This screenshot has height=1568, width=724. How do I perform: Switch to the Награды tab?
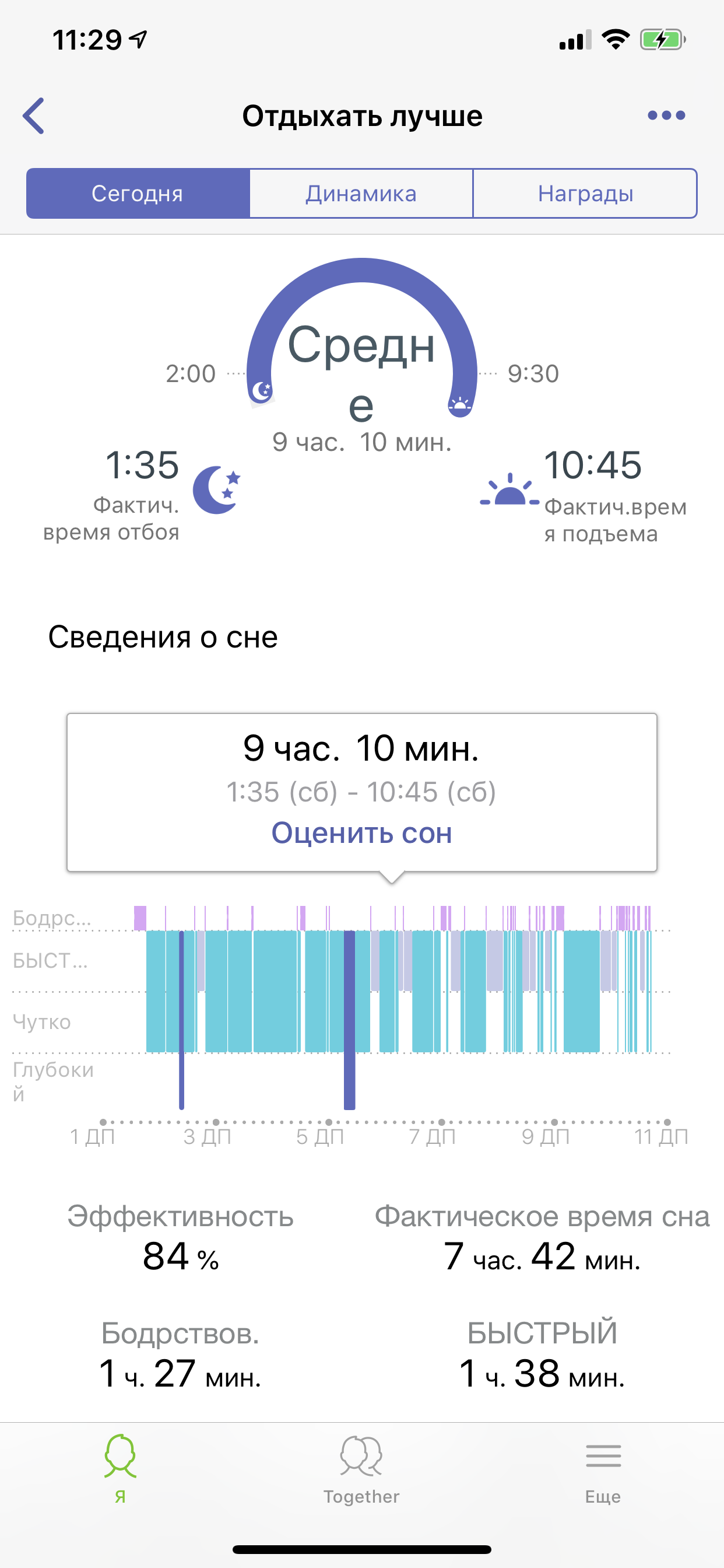click(x=585, y=194)
